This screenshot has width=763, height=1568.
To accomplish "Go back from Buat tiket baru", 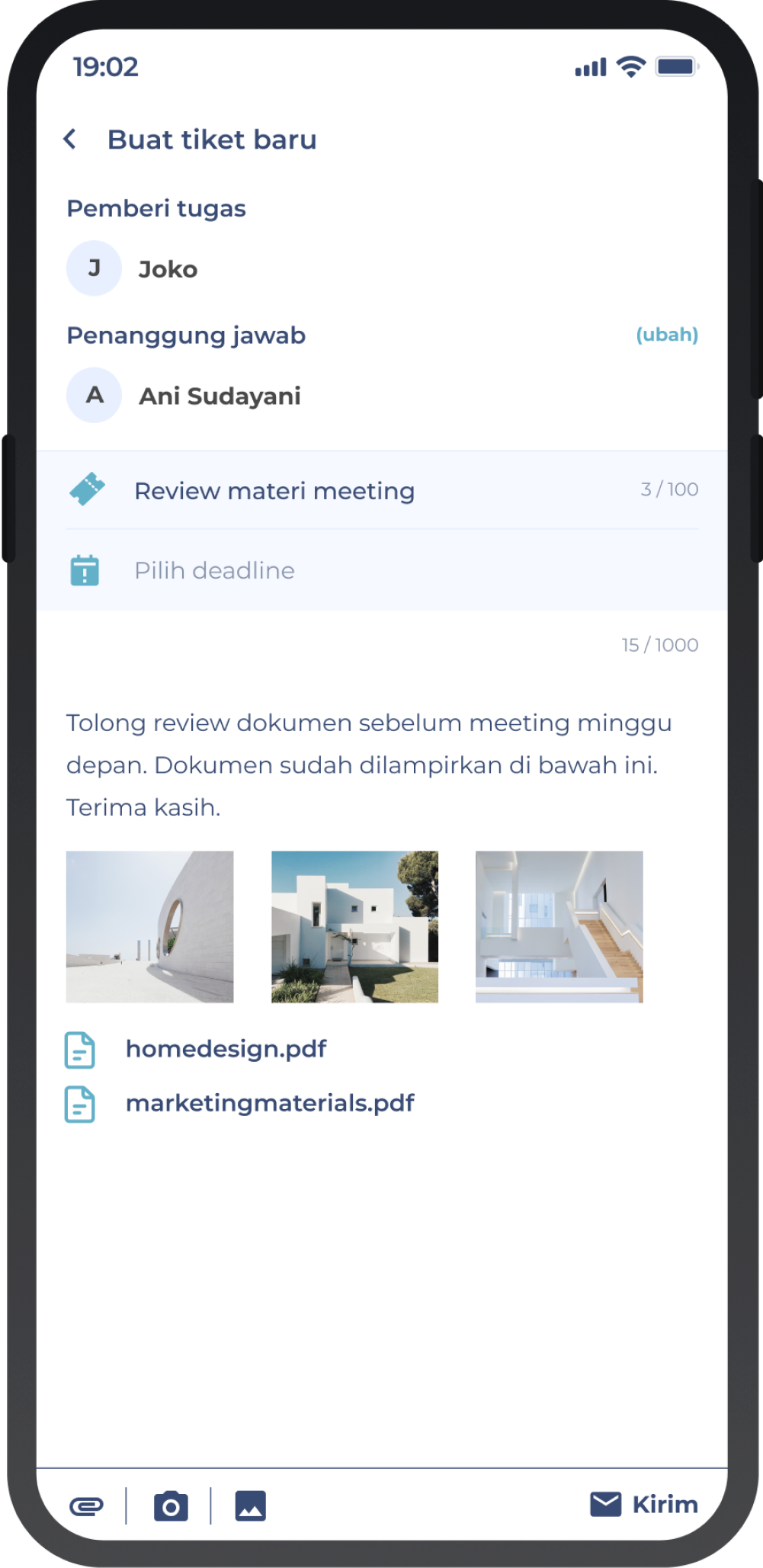I will tap(70, 139).
